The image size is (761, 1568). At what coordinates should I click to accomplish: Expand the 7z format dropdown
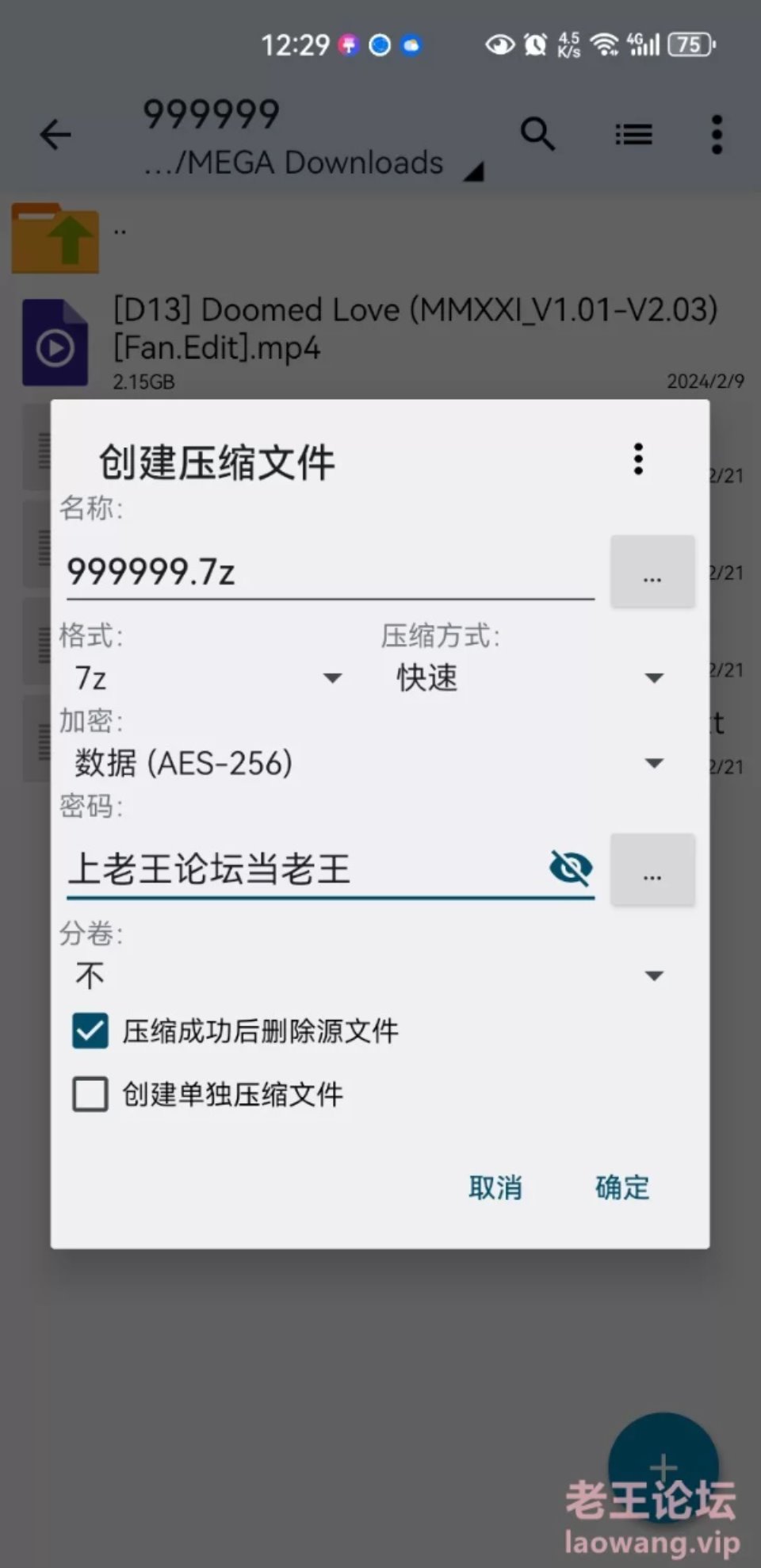pyautogui.click(x=208, y=678)
